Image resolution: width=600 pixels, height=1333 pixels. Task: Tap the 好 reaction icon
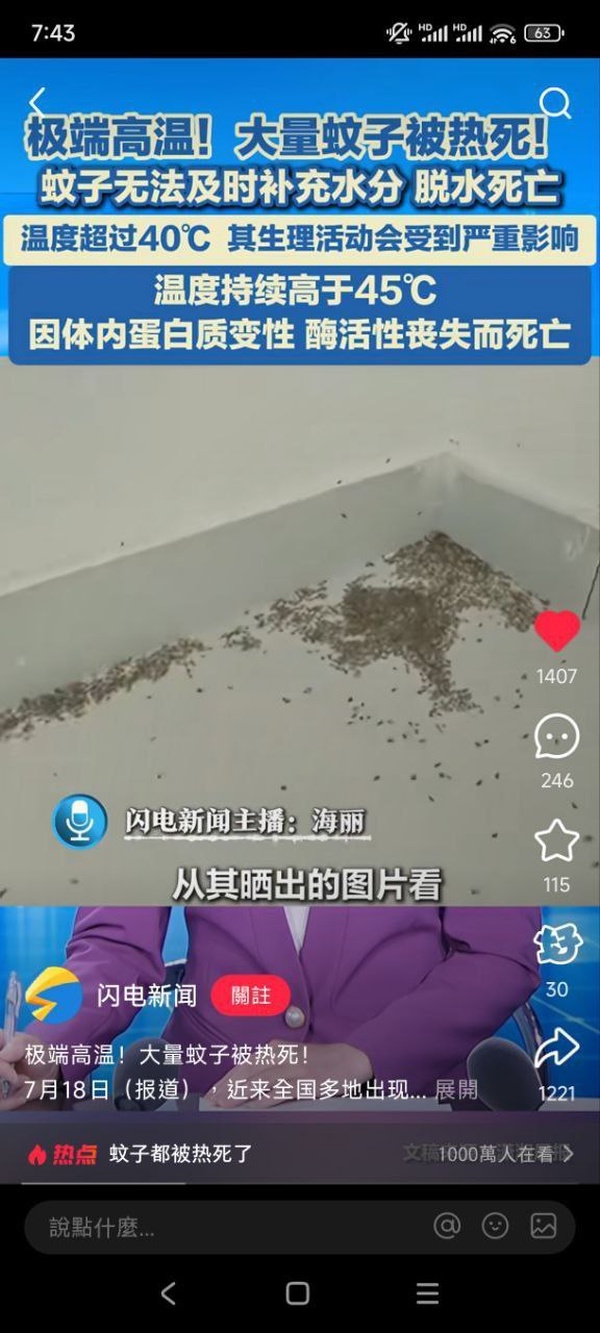tap(556, 945)
